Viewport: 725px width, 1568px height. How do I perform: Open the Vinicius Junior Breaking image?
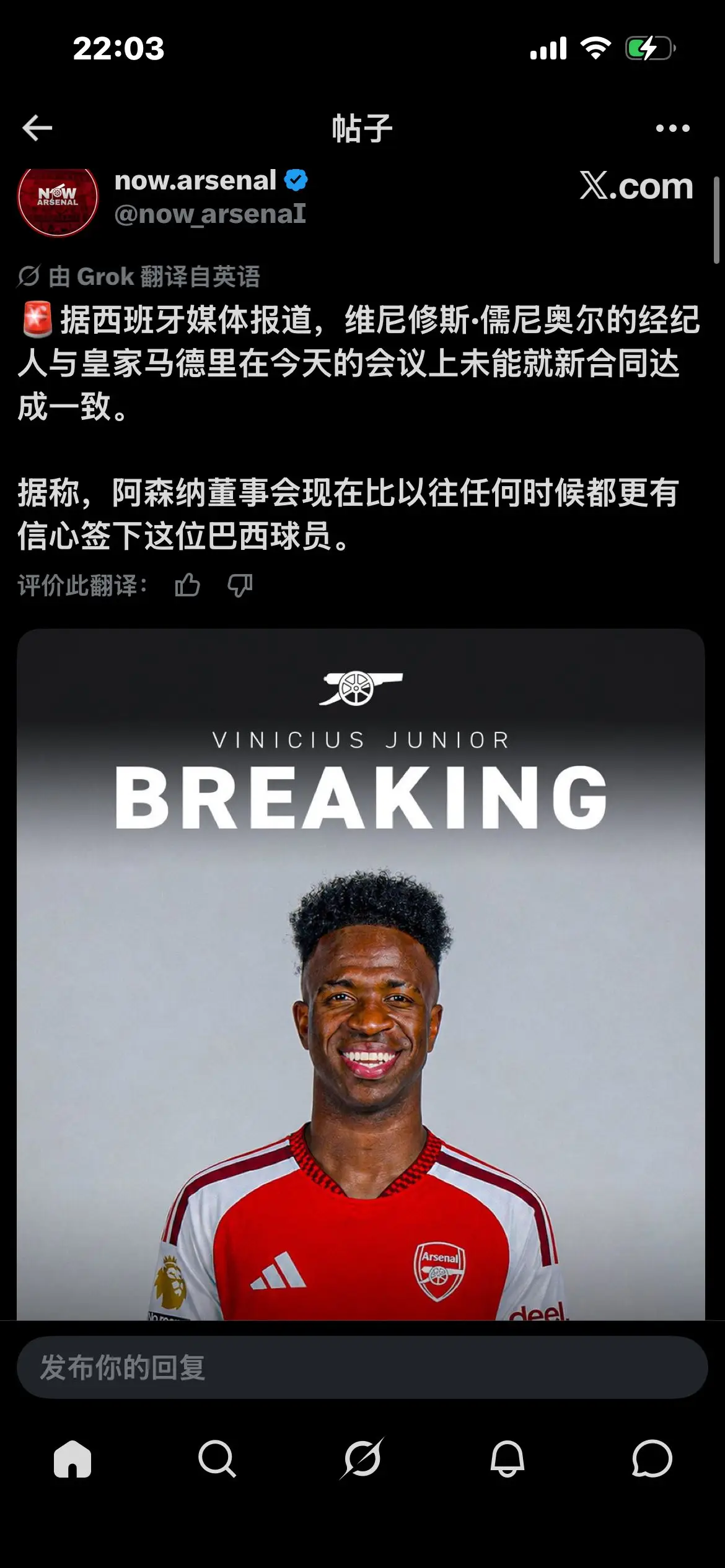click(361, 975)
